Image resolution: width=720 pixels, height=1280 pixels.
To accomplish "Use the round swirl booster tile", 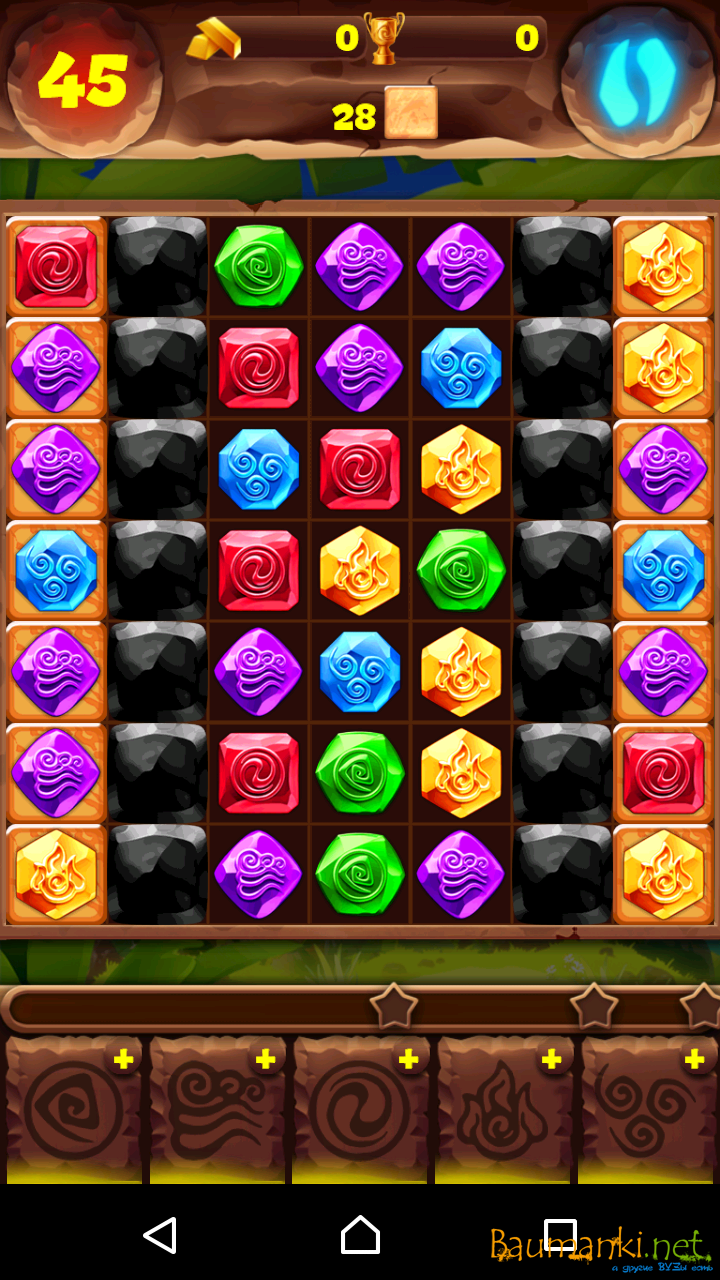I will pos(360,1111).
